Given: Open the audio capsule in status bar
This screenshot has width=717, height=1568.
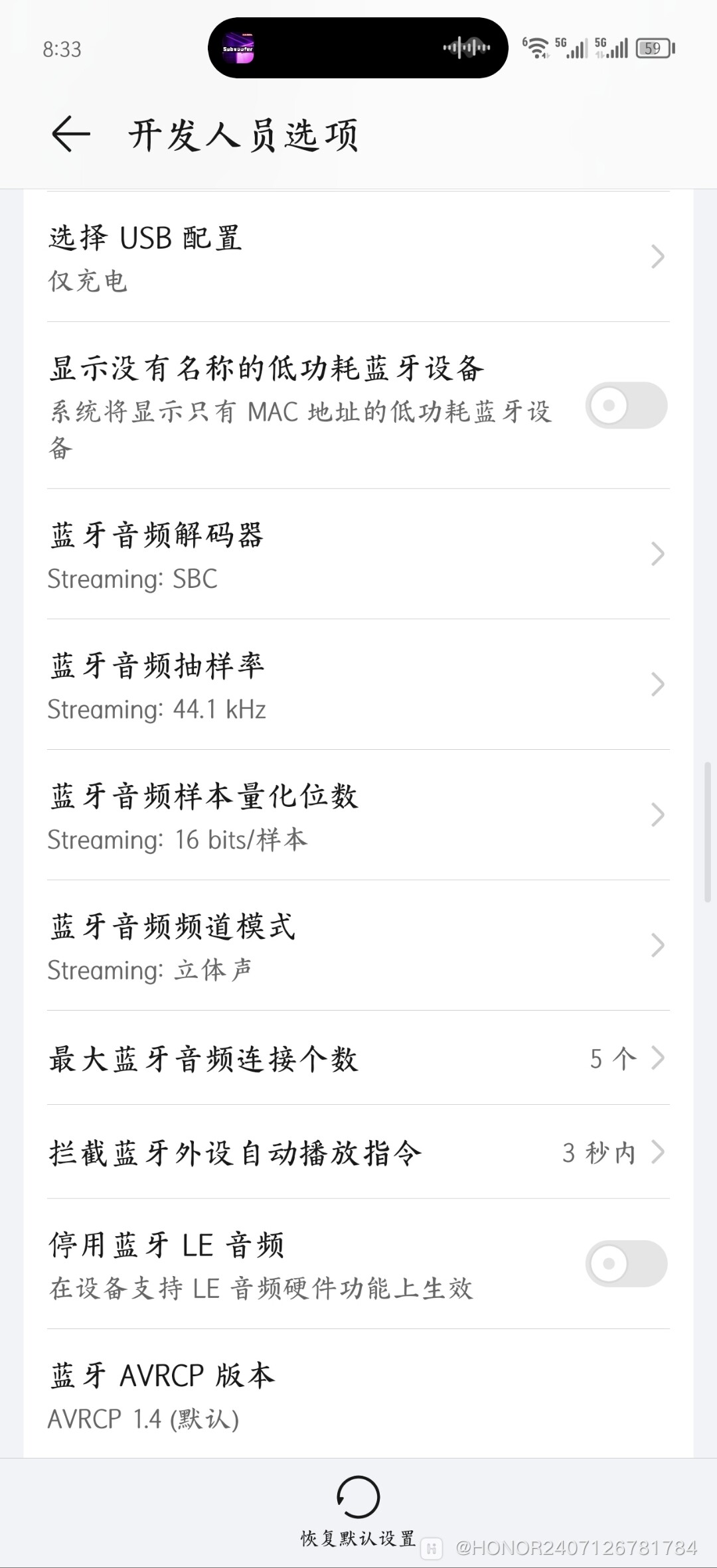Looking at the screenshot, I should click(x=358, y=48).
